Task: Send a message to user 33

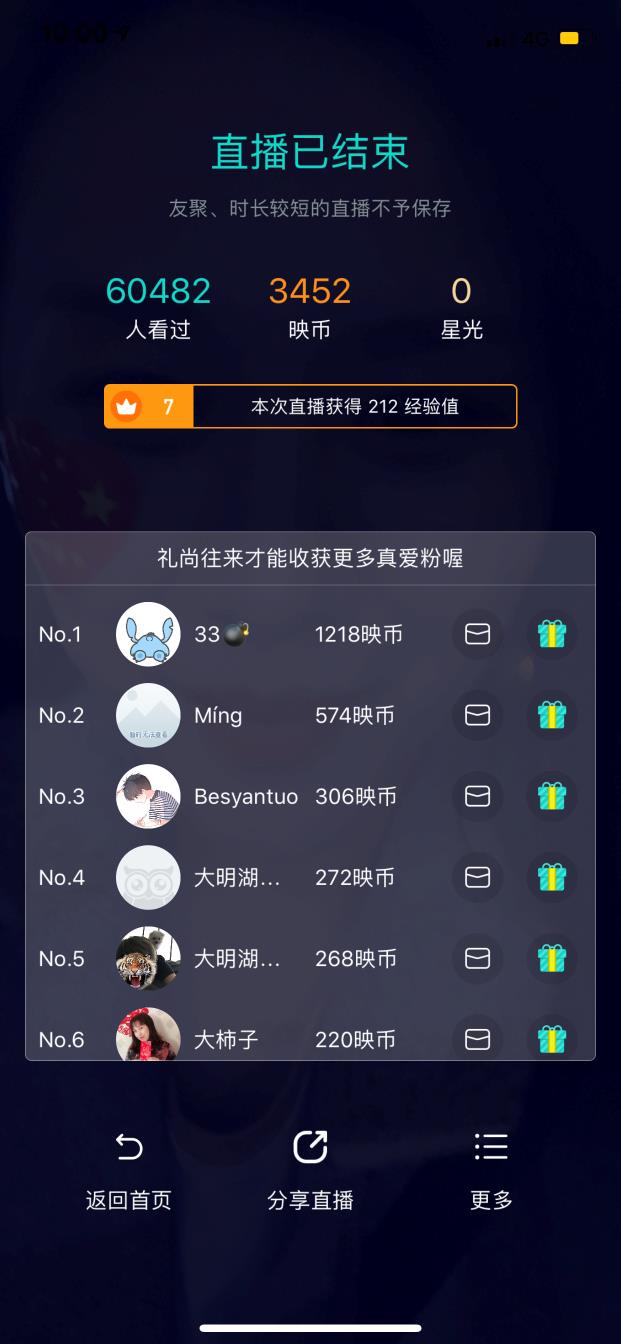Action: point(478,634)
